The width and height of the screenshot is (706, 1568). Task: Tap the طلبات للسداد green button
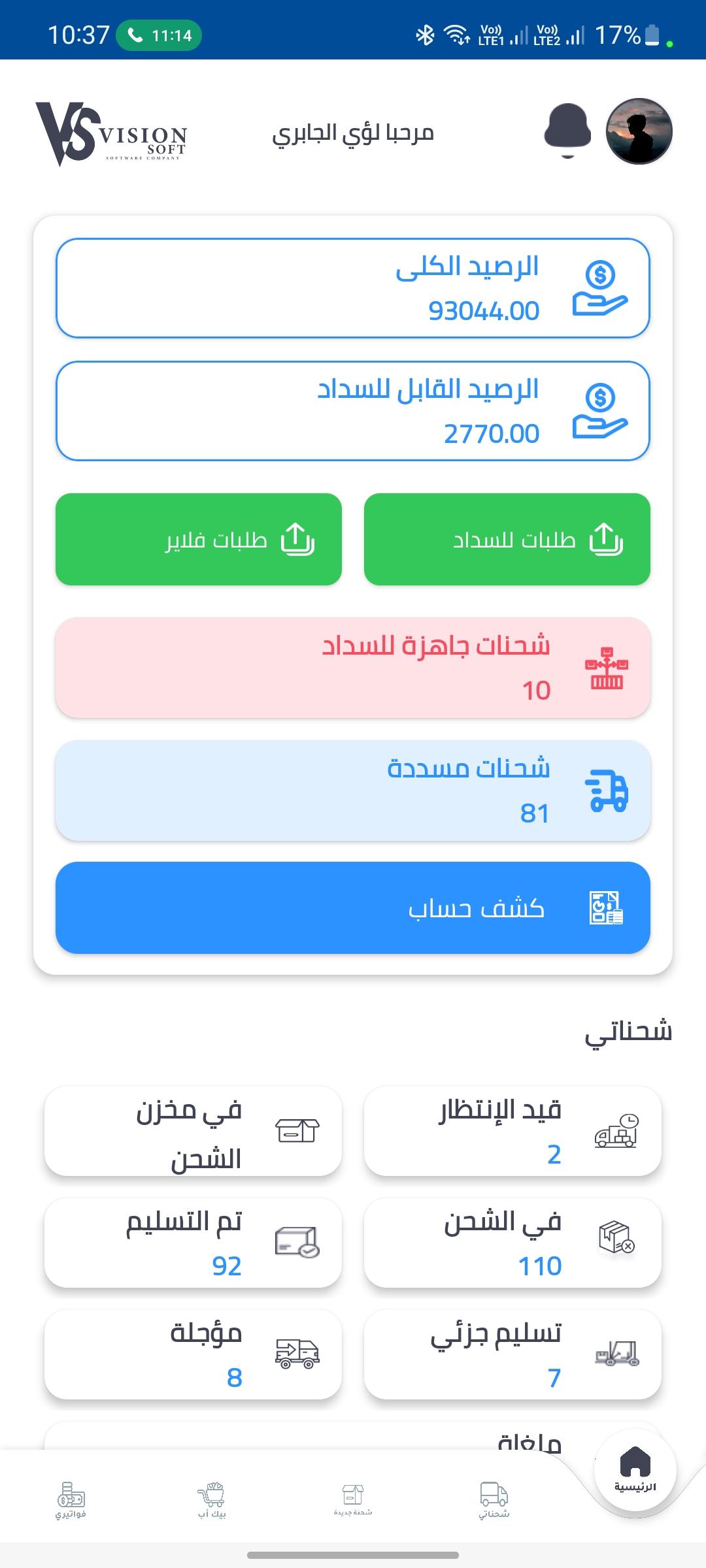click(507, 540)
